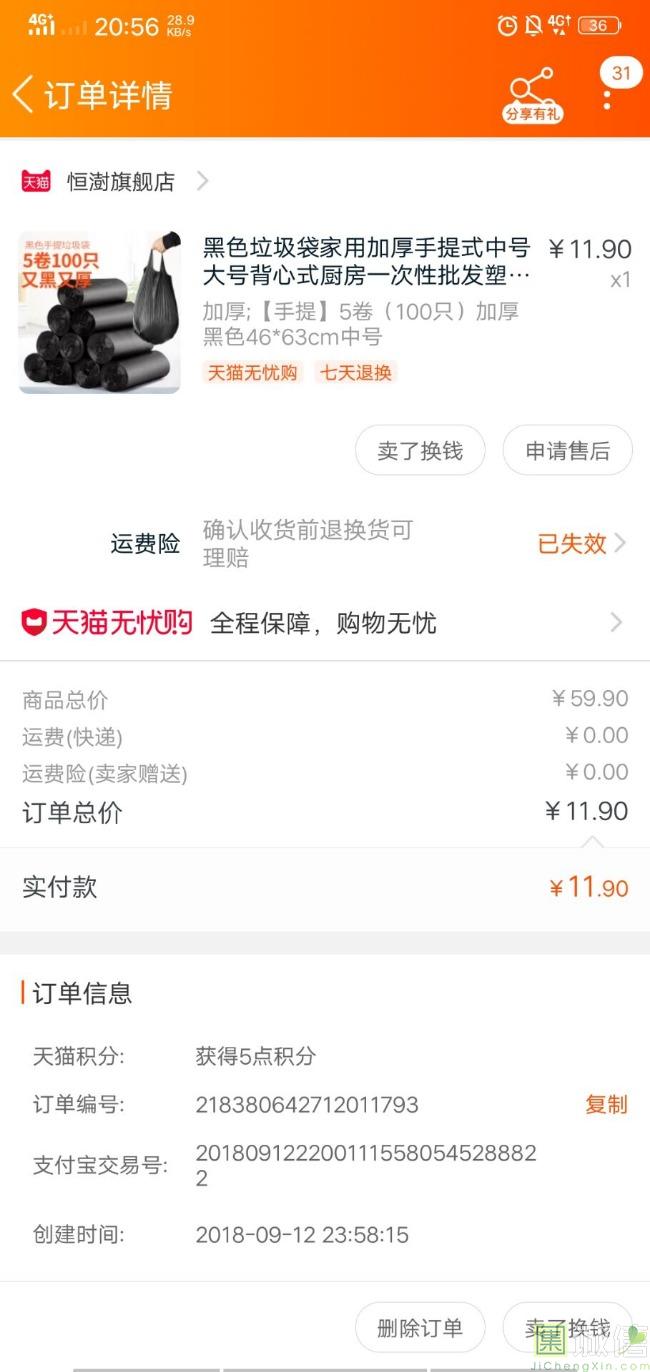Go back from order details
This screenshot has height=1372, width=650.
pyautogui.click(x=24, y=95)
